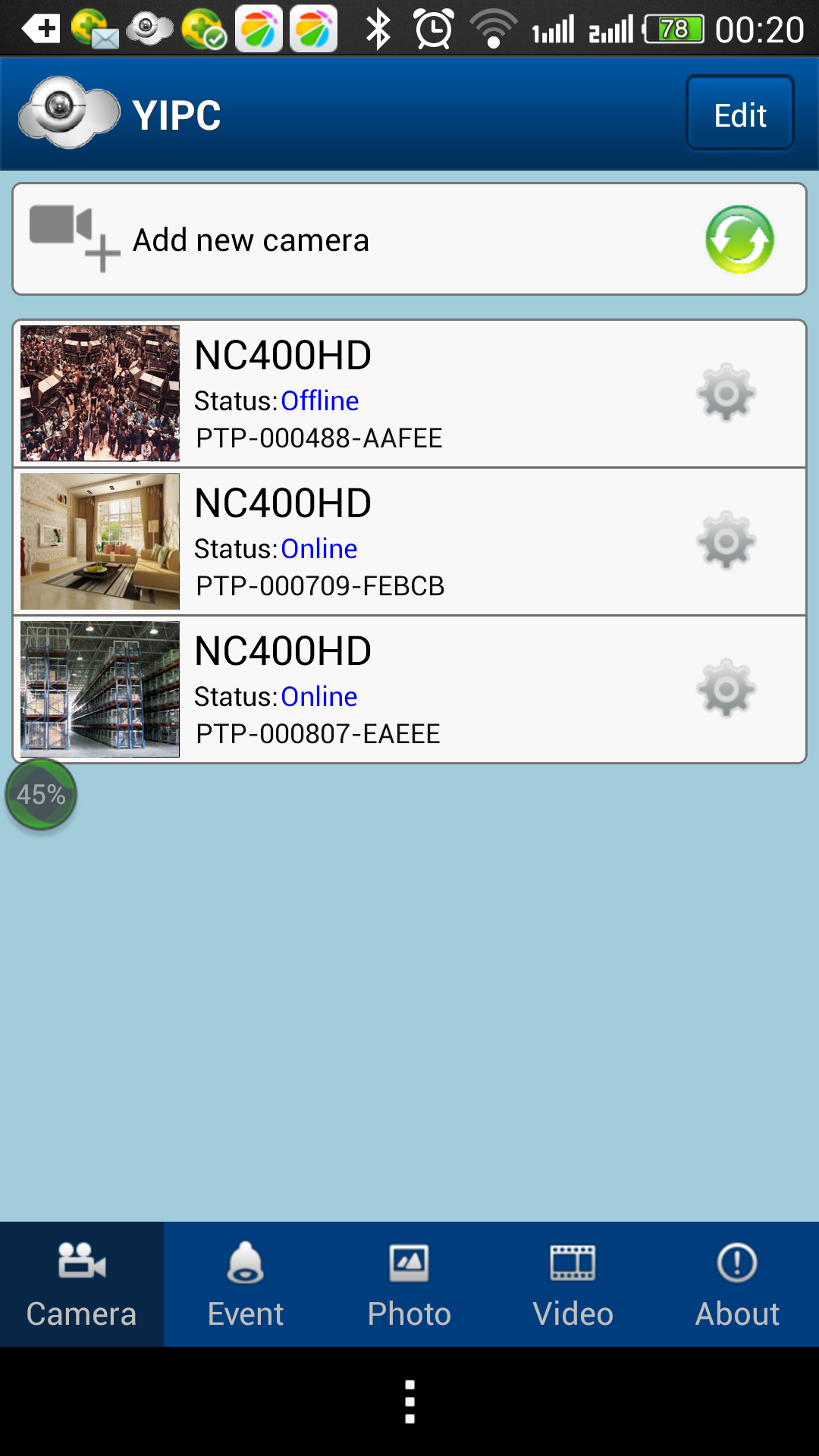Viewport: 819px width, 1456px height.
Task: Open the About tab
Action: tap(736, 1284)
